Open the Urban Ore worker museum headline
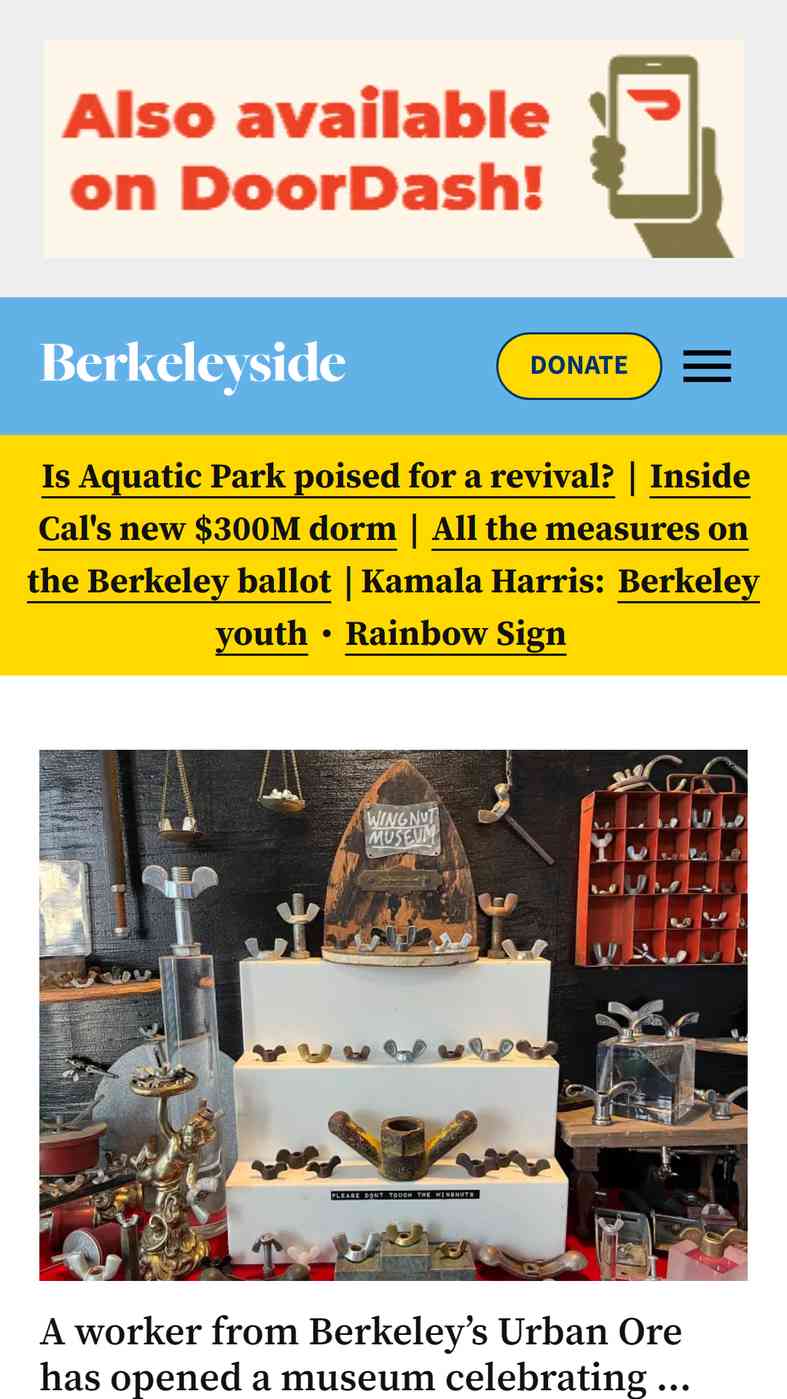 click(x=365, y=1355)
